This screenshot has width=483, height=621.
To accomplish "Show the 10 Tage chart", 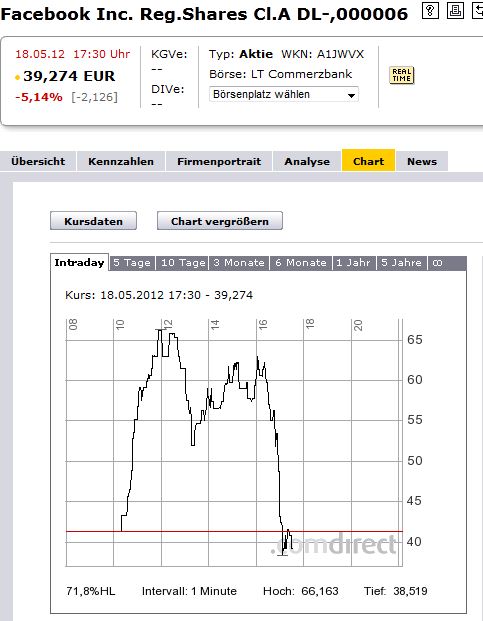I will pyautogui.click(x=183, y=263).
